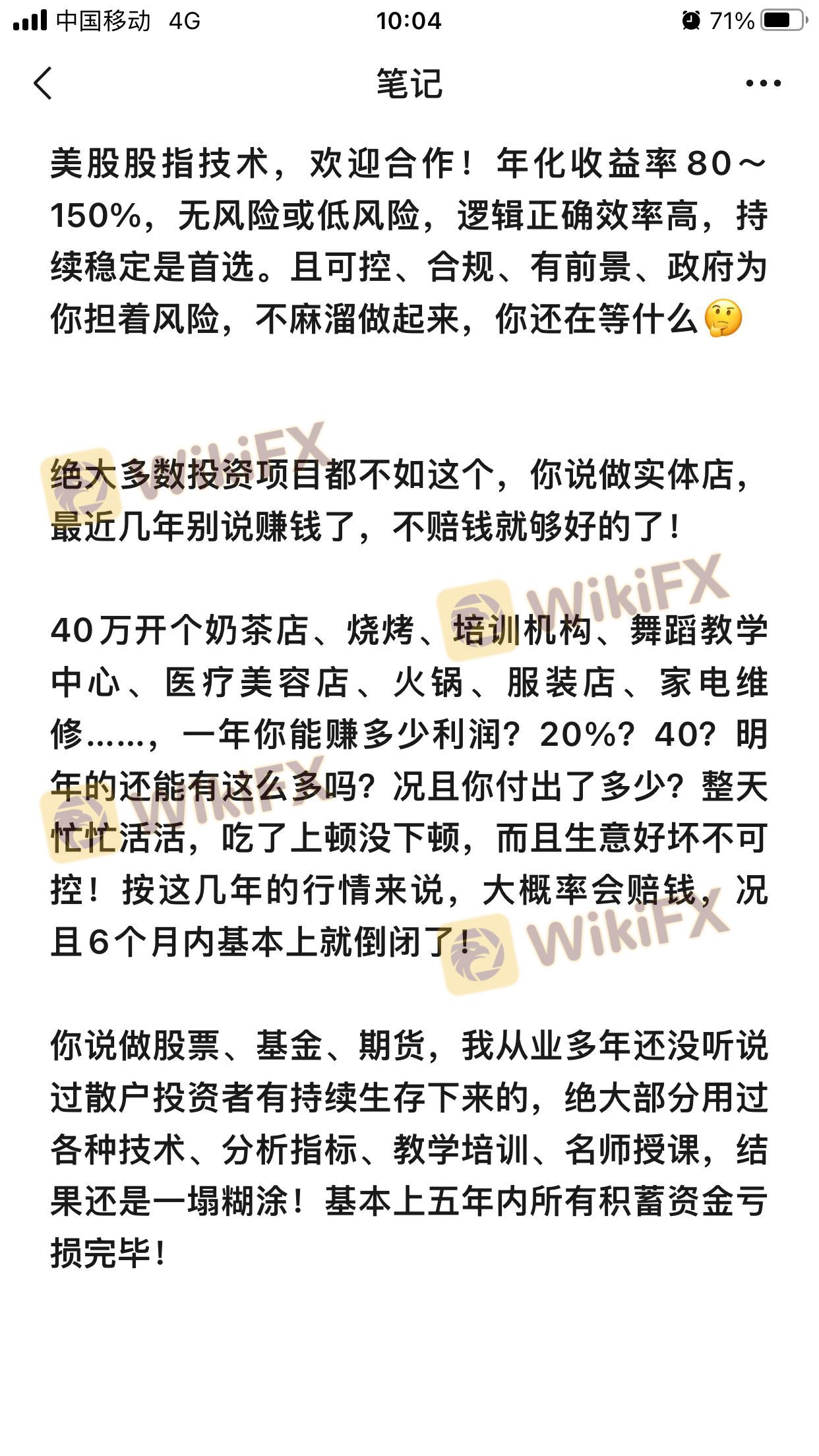Go back from the 笔记 page
This screenshot has width=819, height=1456.
tap(44, 84)
